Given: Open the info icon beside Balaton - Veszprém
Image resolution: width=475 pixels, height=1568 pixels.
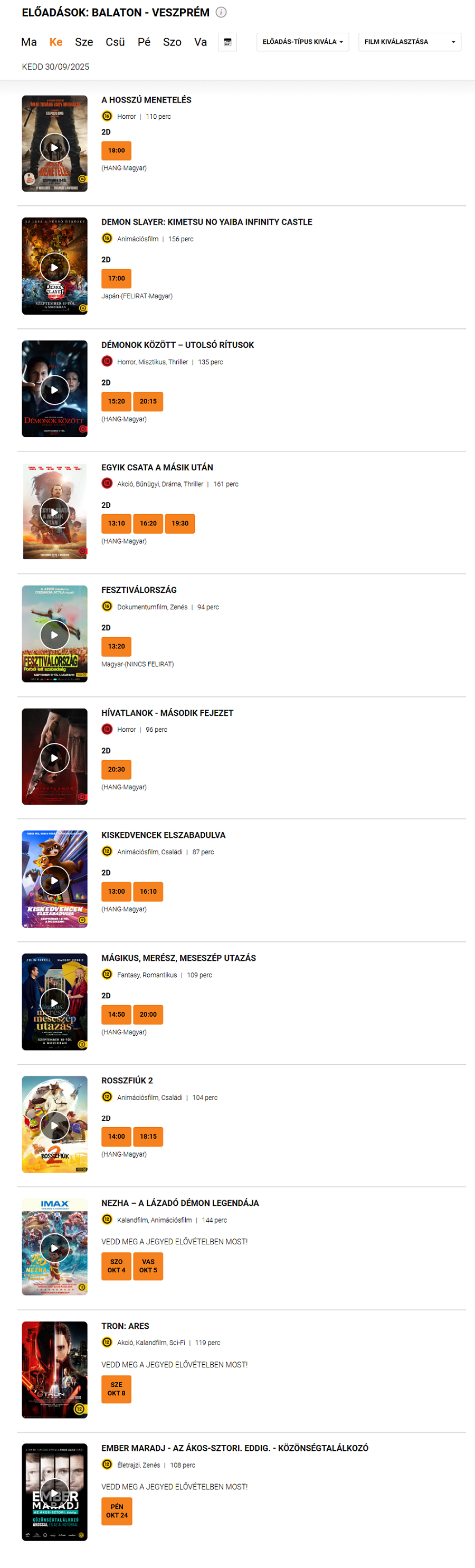Looking at the screenshot, I should pyautogui.click(x=221, y=12).
